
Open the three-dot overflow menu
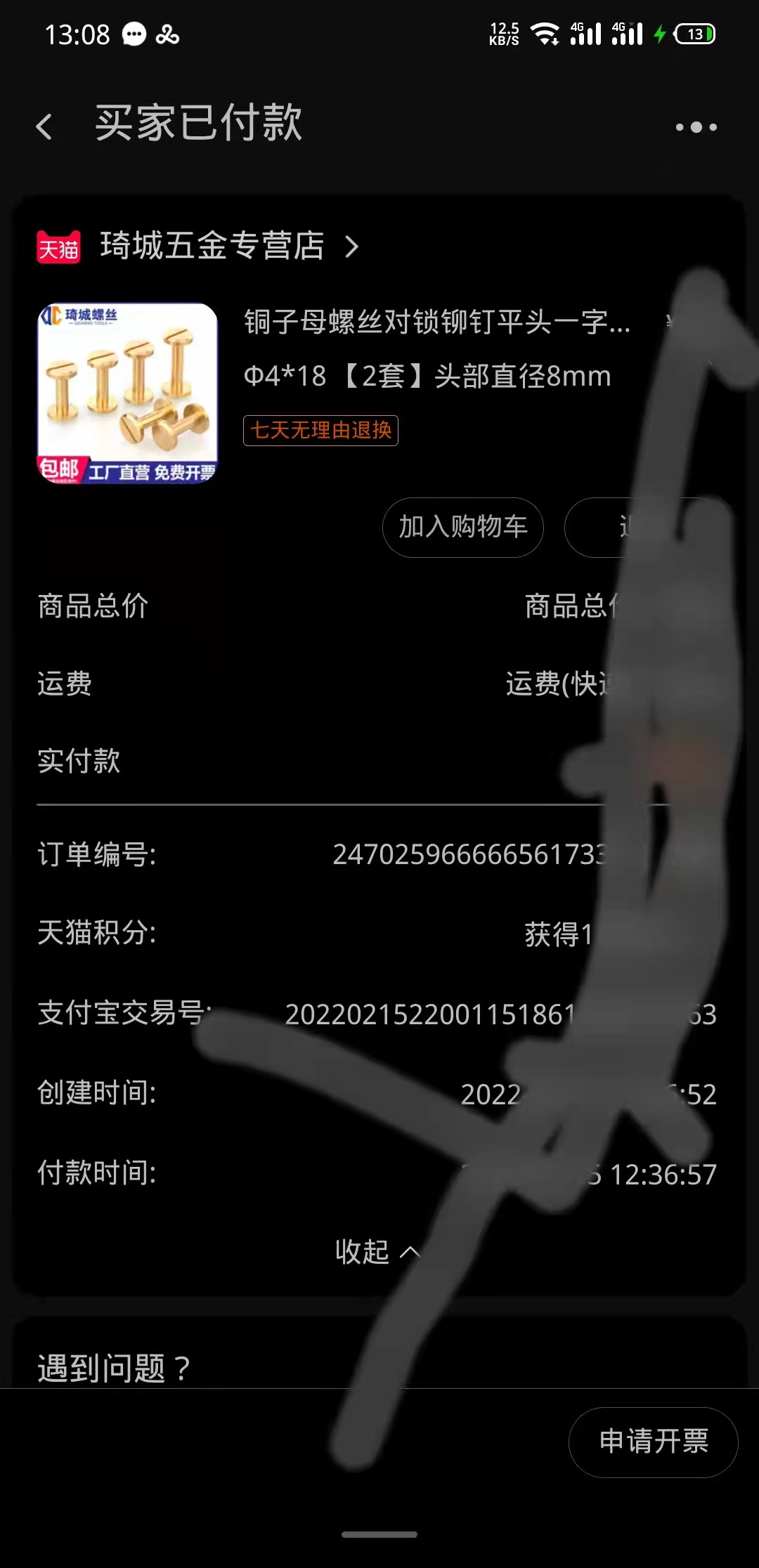(696, 127)
